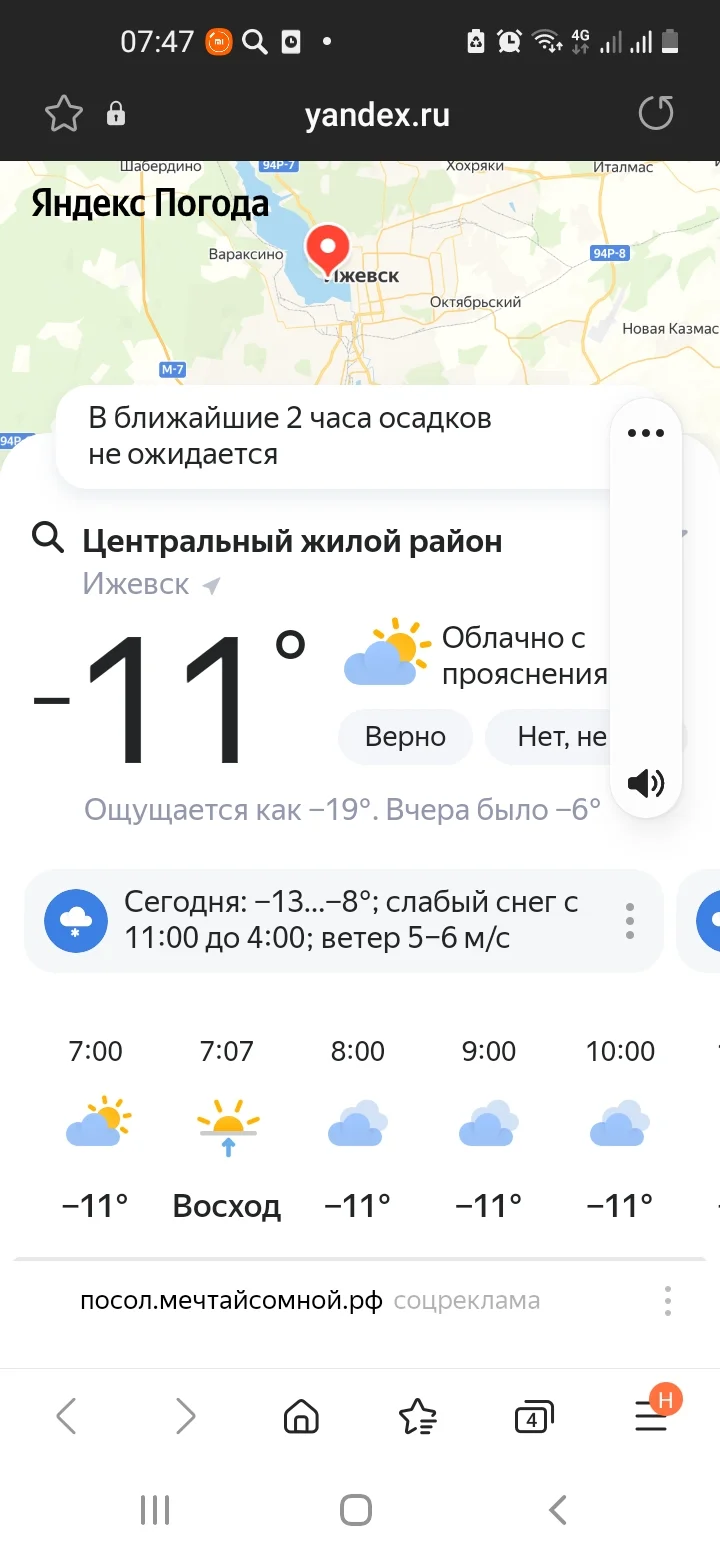Reload the yandex.ru page
The width and height of the screenshot is (720, 1560).
tap(655, 113)
